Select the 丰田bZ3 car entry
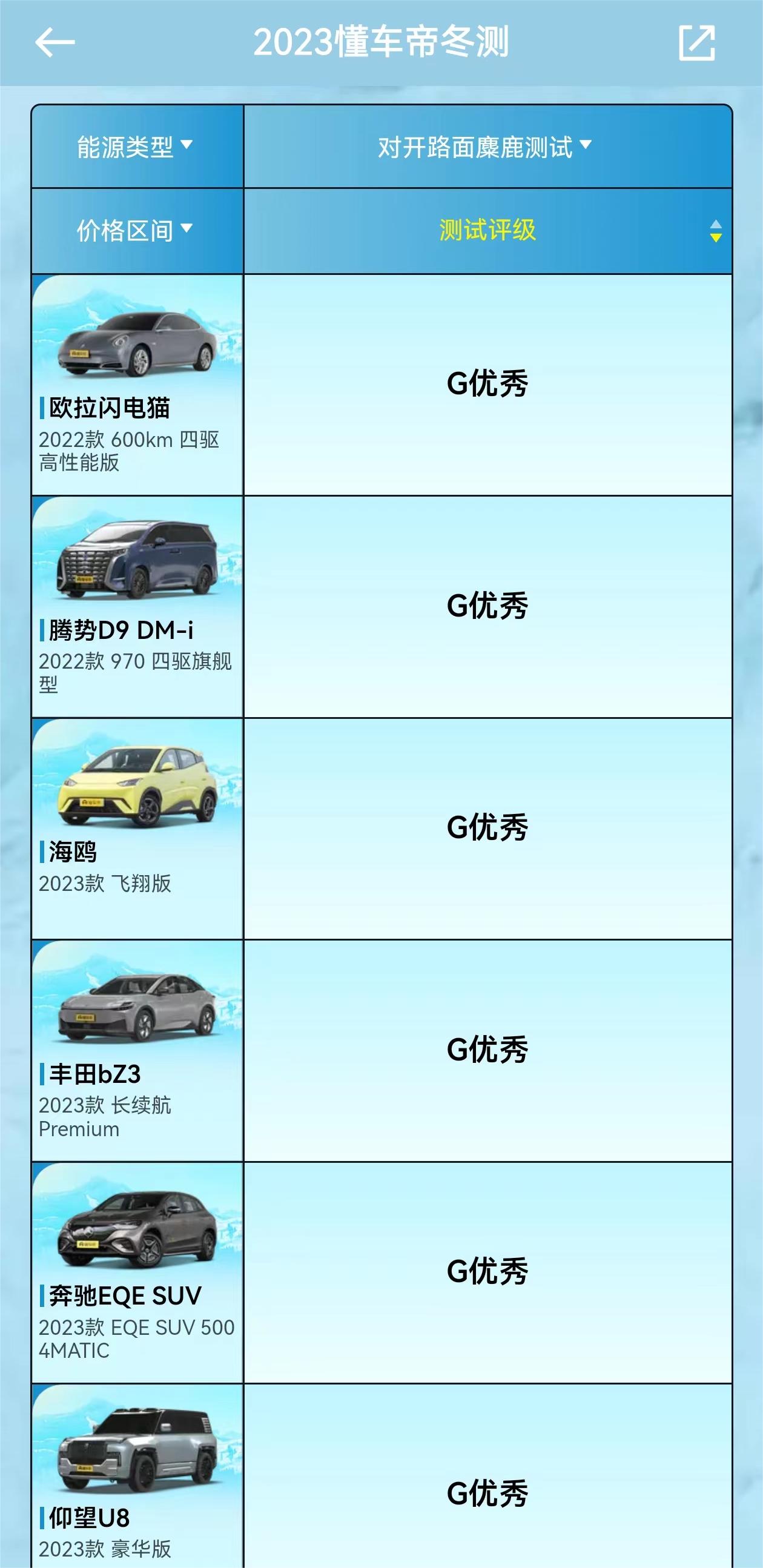 [x=137, y=1051]
